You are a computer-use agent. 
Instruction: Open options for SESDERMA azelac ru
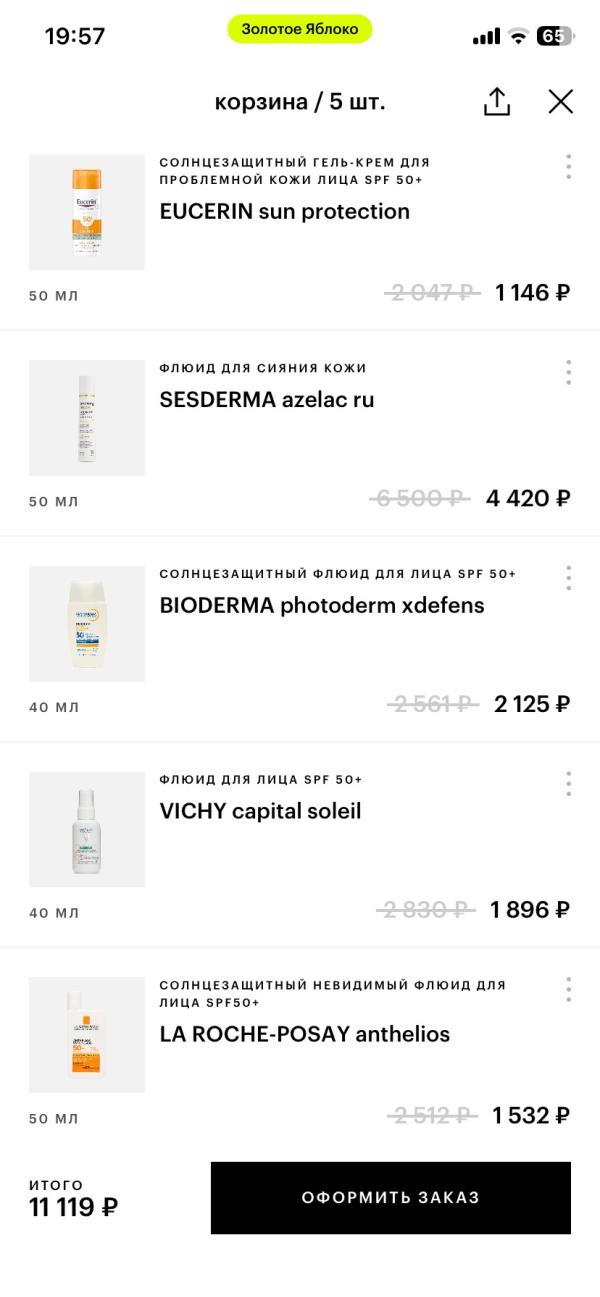point(568,373)
